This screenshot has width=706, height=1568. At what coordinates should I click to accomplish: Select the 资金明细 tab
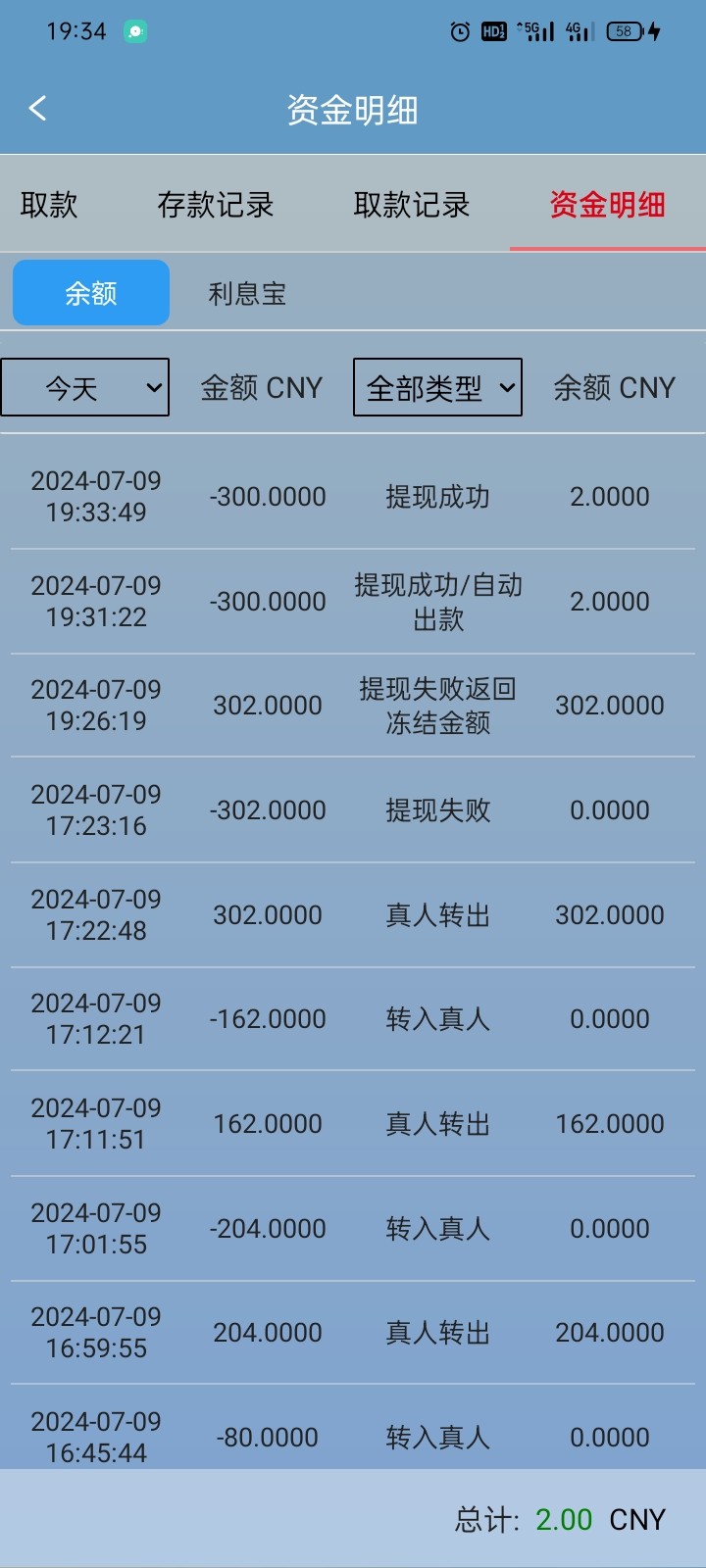608,205
